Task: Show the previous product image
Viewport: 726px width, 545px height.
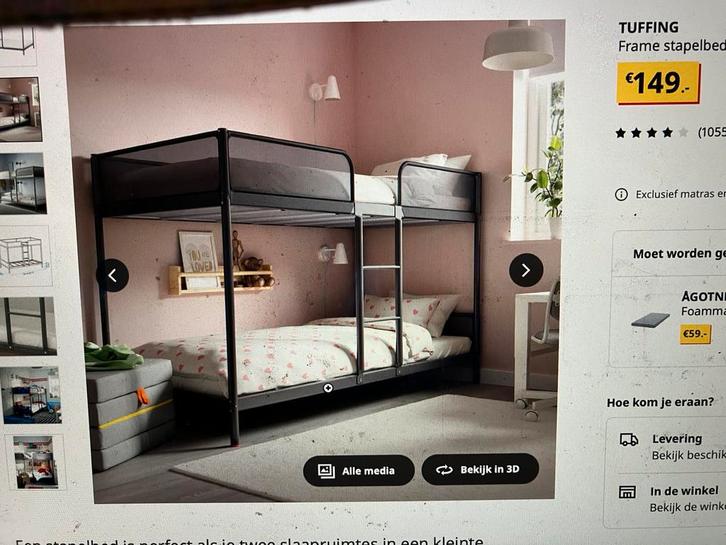Action: point(112,275)
